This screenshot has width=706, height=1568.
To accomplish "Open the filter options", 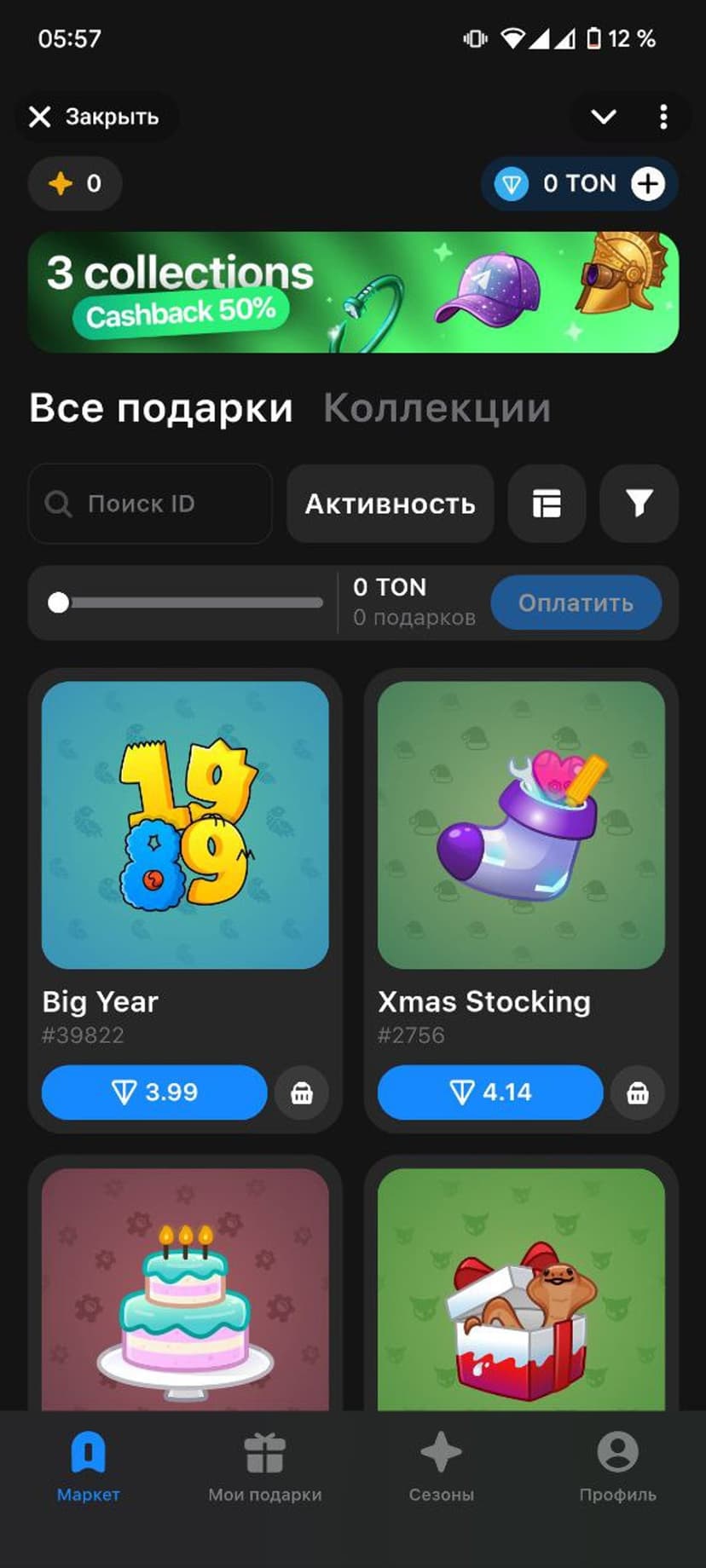I will (x=639, y=504).
